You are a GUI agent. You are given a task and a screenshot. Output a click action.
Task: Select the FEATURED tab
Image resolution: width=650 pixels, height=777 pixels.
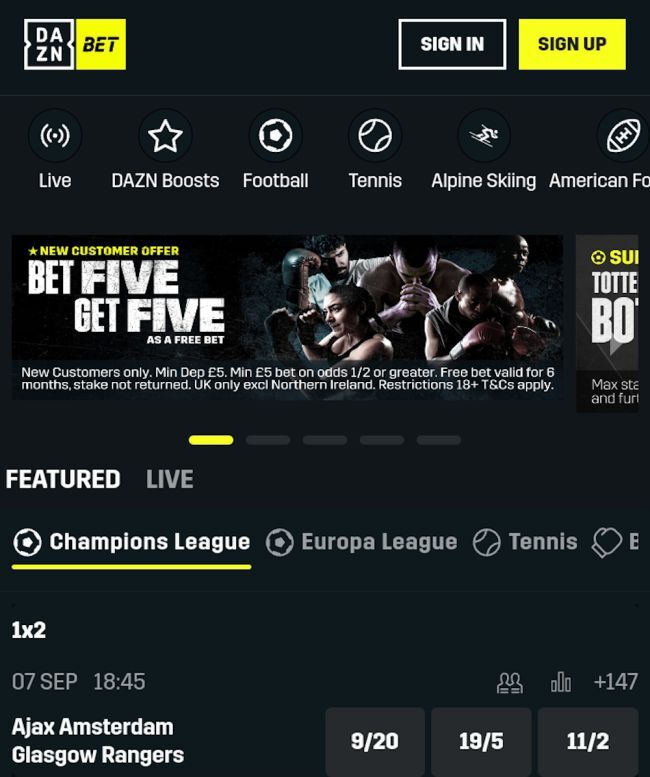pyautogui.click(x=63, y=479)
